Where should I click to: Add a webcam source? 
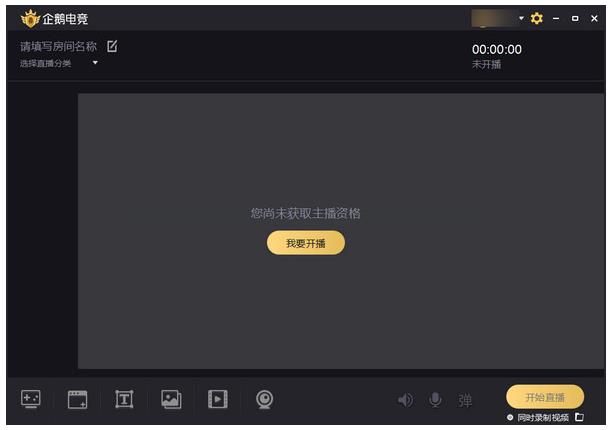264,399
